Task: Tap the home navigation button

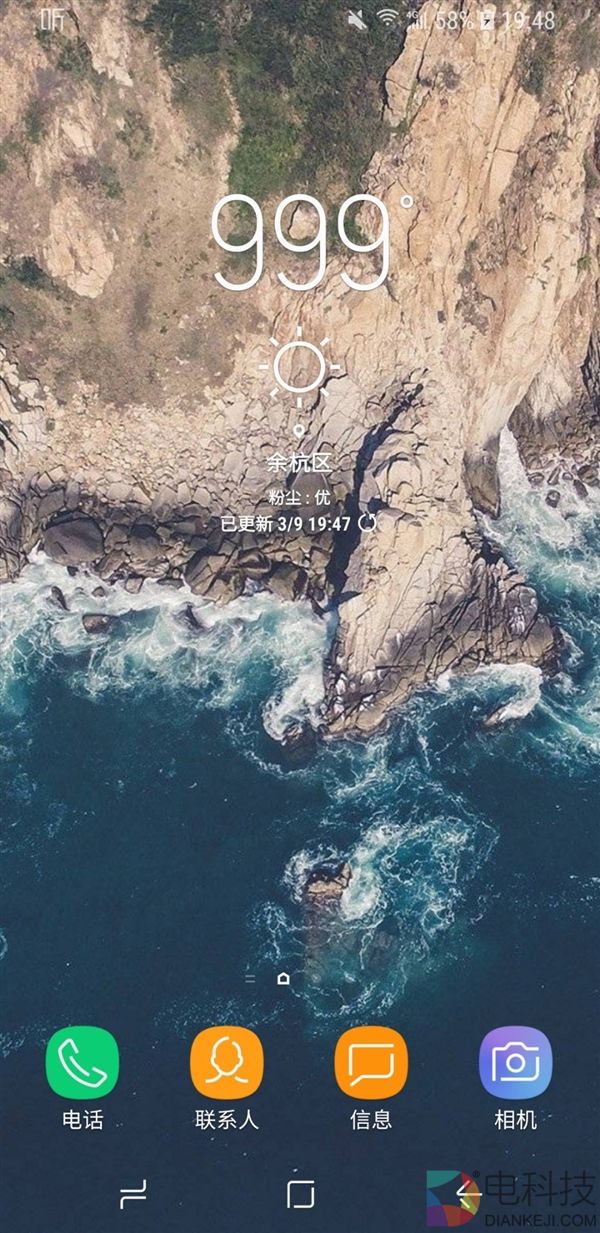Action: (x=300, y=1194)
